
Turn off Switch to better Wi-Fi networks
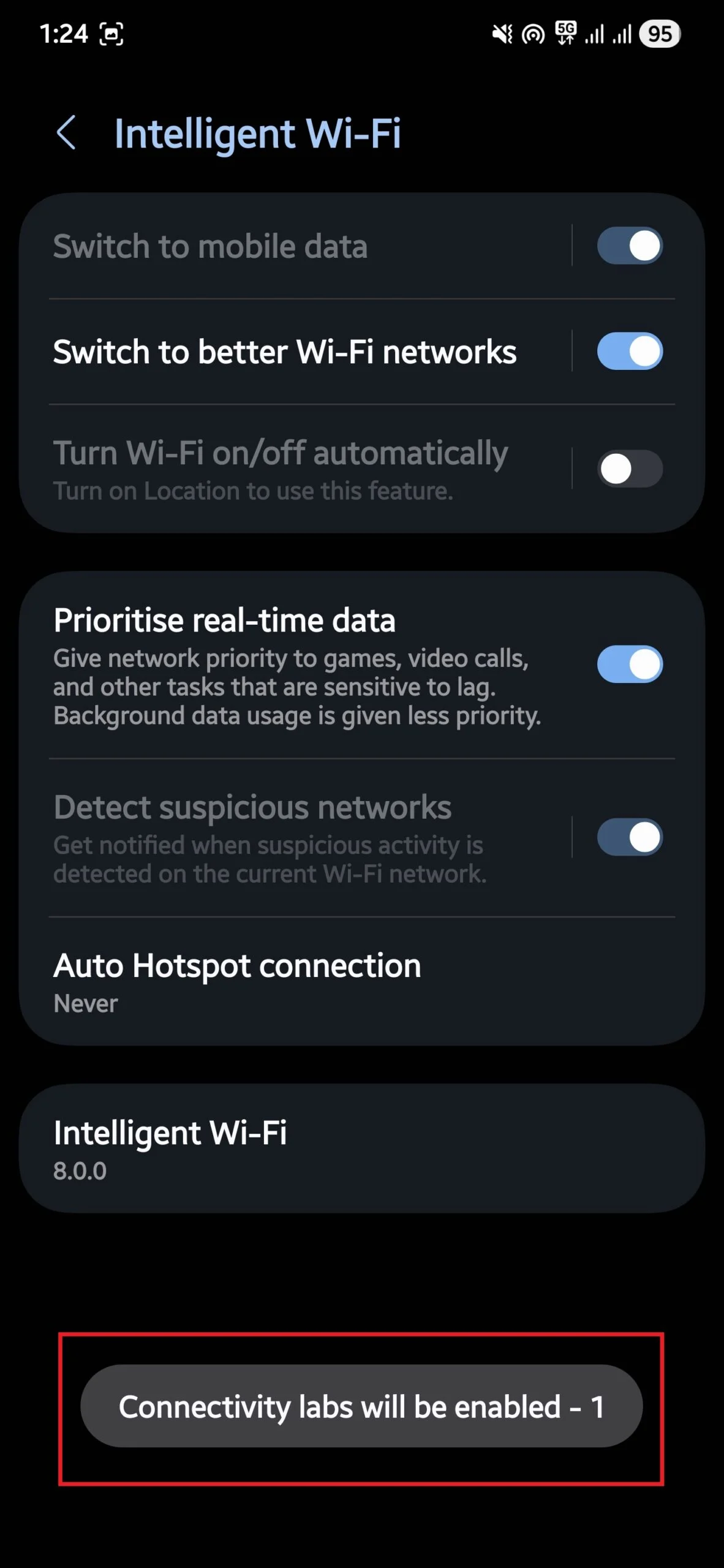tap(629, 352)
